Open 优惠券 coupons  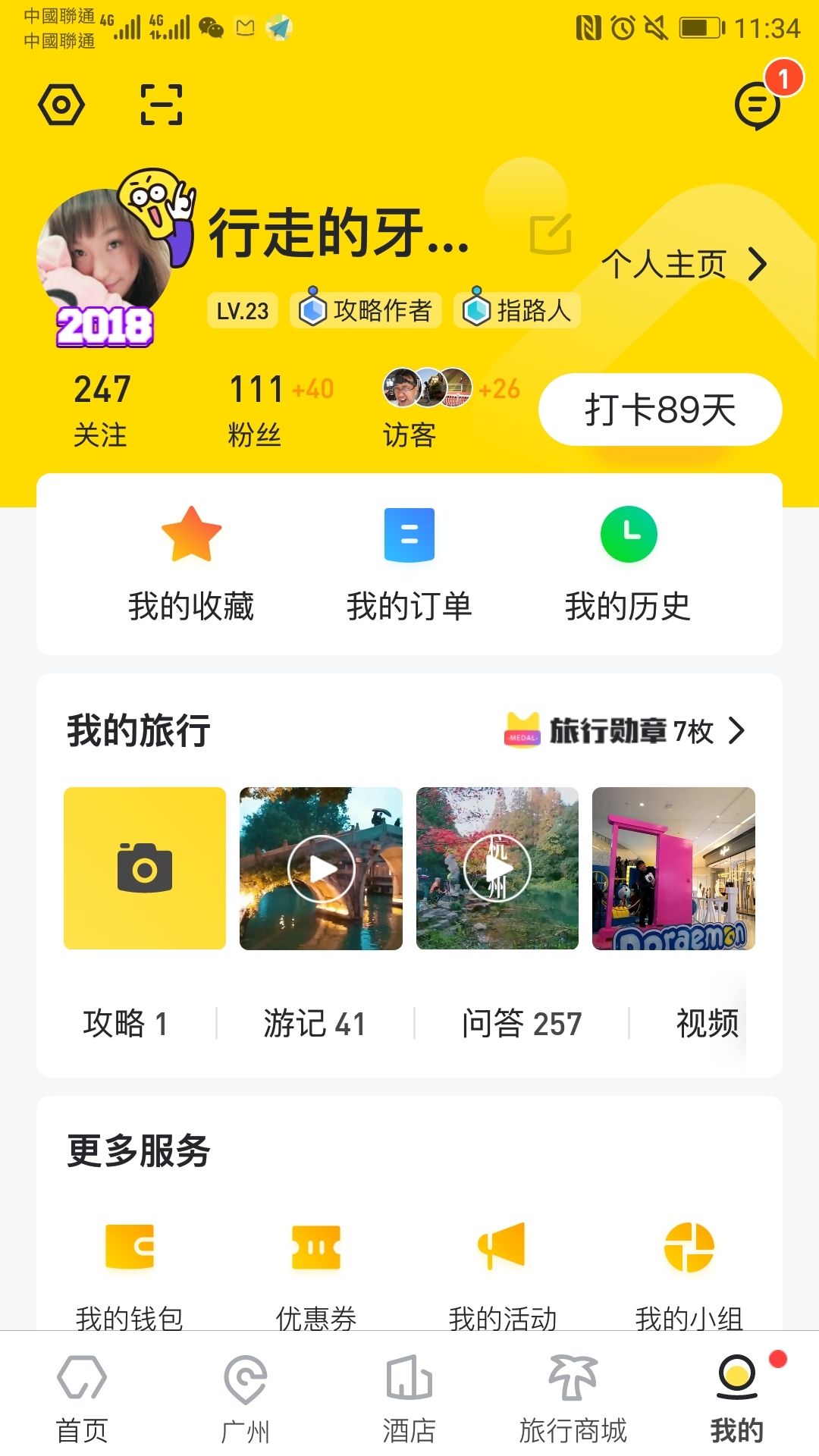click(316, 1274)
